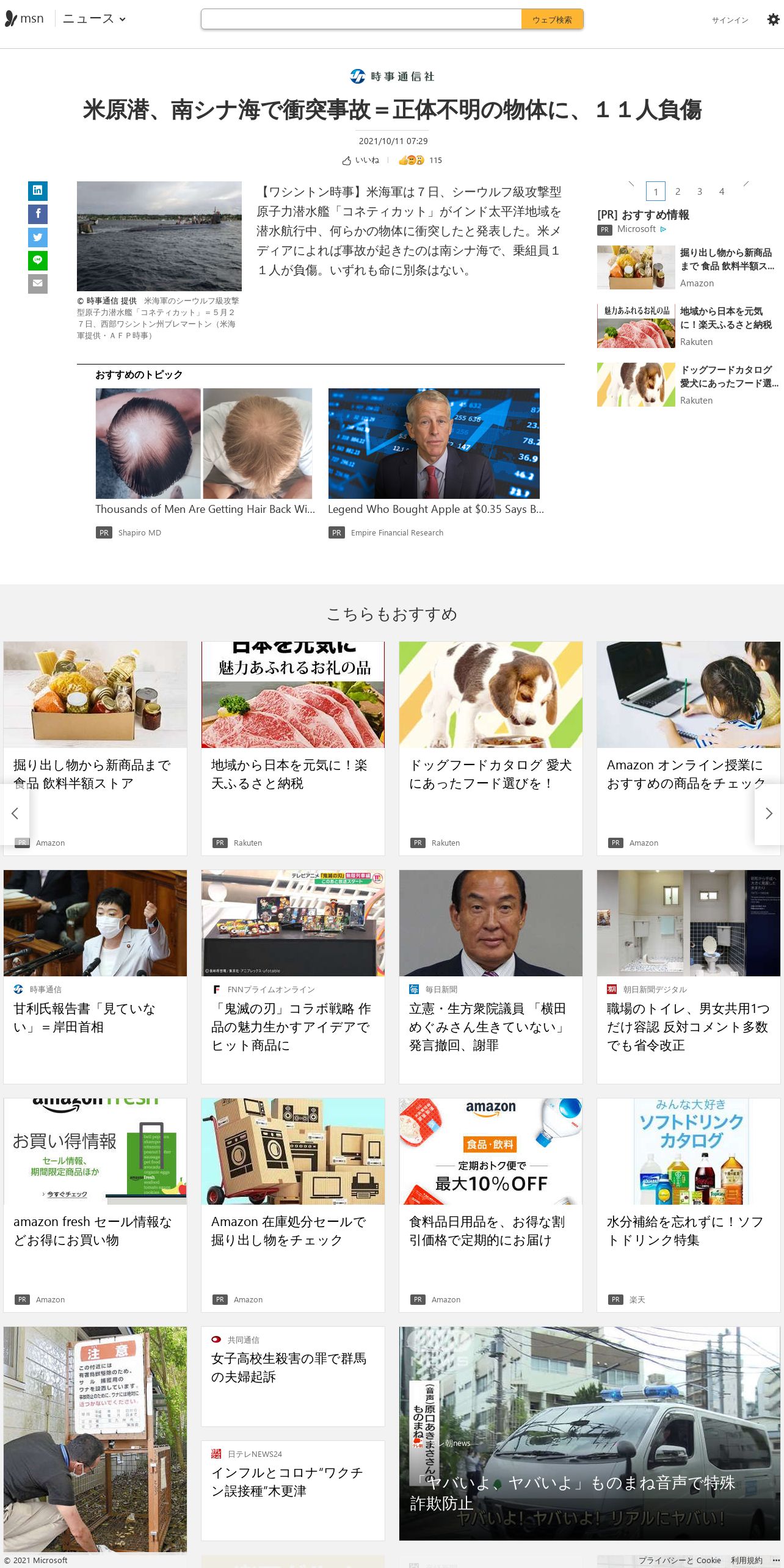Click the ウェブ検索 search button
784x1568 pixels.
tap(552, 20)
